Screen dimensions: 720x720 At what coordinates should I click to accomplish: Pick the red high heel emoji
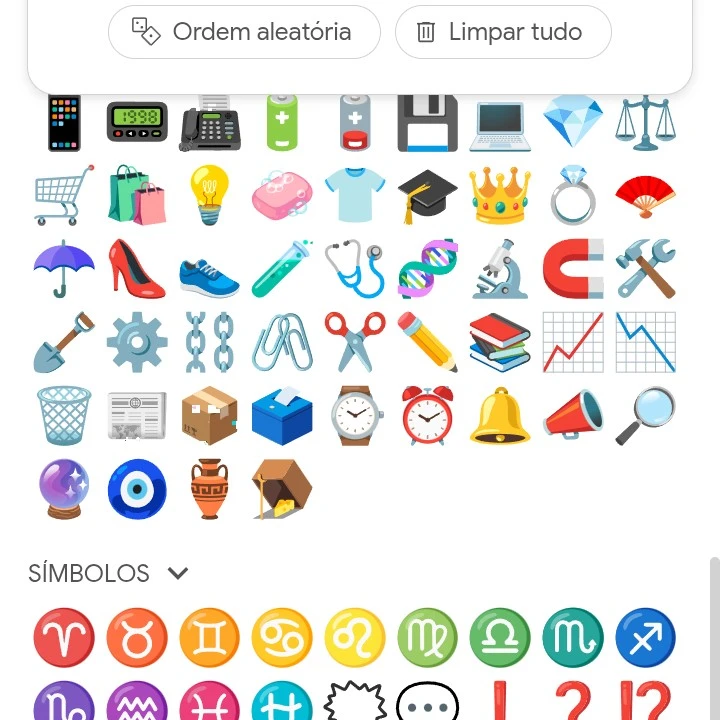(136, 268)
